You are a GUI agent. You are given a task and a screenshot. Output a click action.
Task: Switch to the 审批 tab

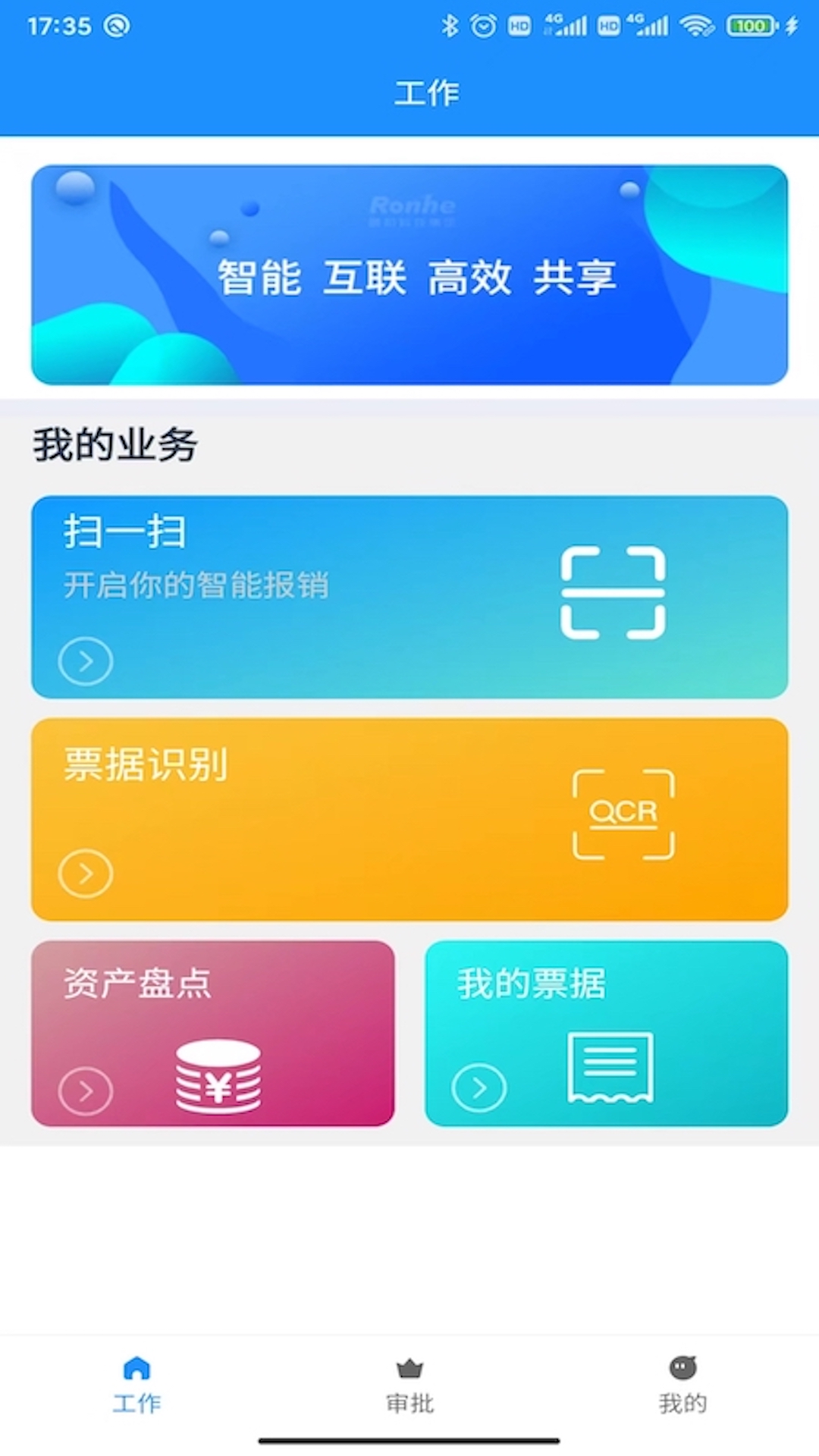(409, 1386)
